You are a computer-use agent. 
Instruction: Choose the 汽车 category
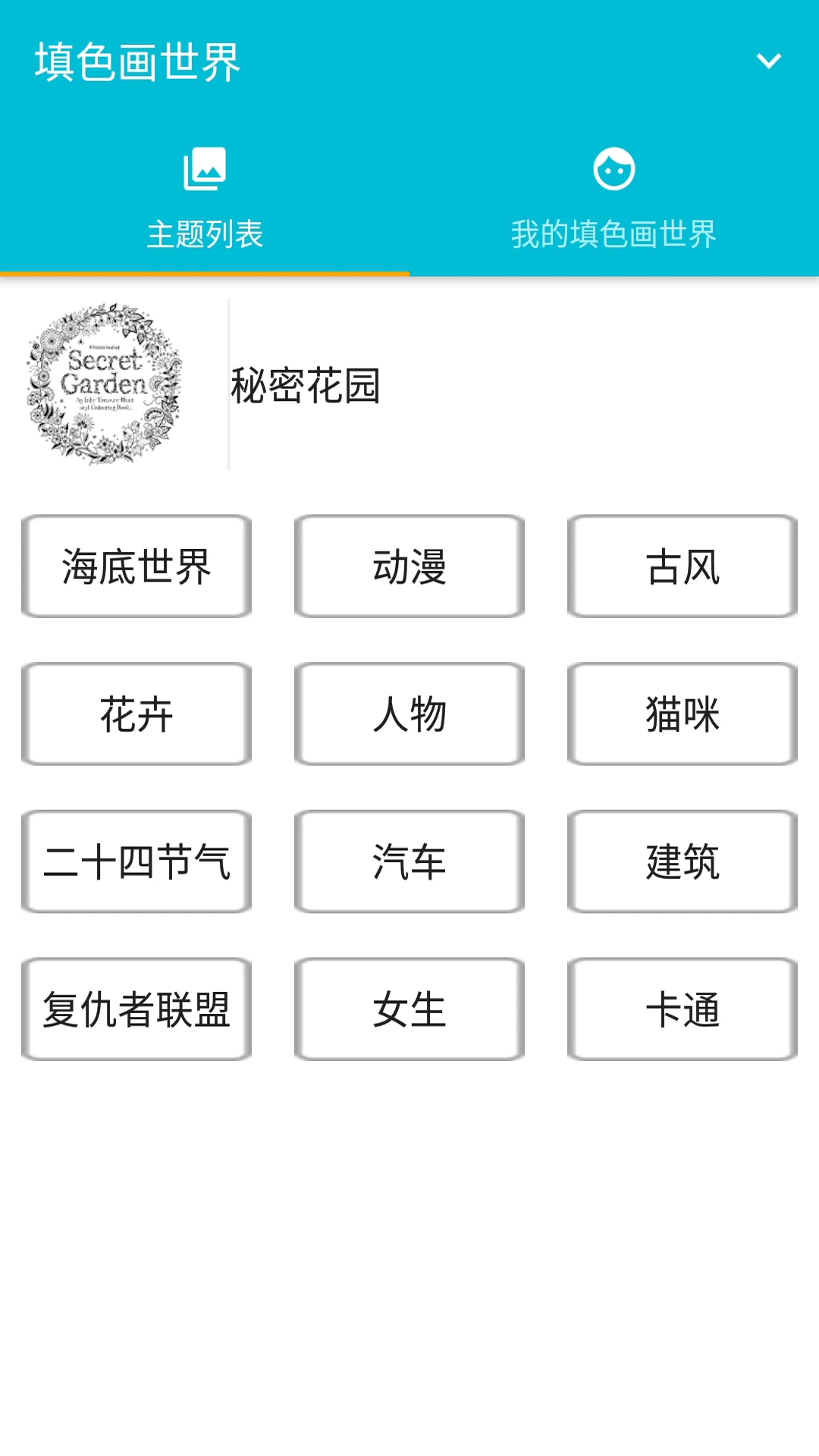coord(409,861)
